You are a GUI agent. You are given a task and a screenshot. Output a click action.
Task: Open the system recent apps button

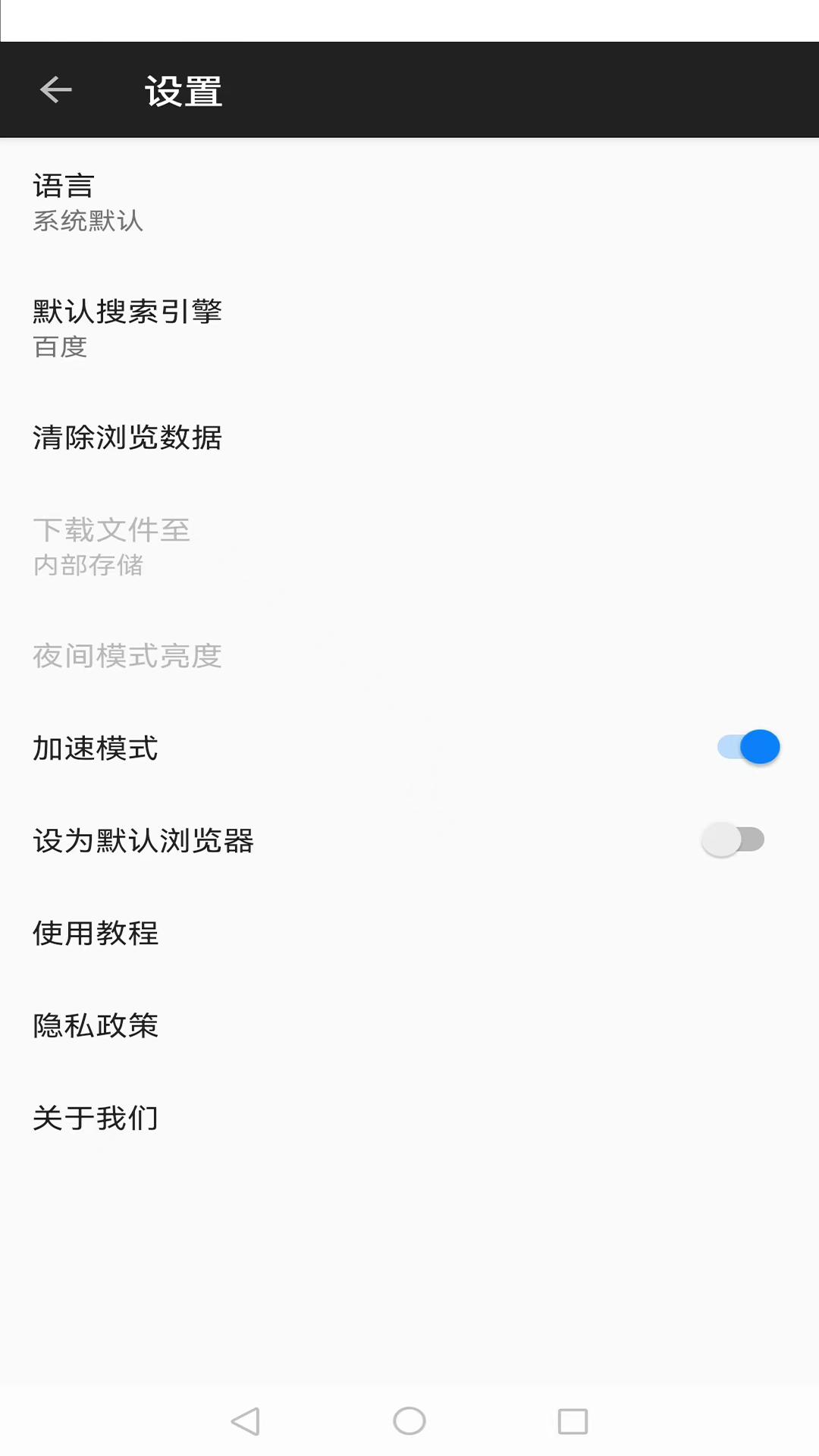573,1421
